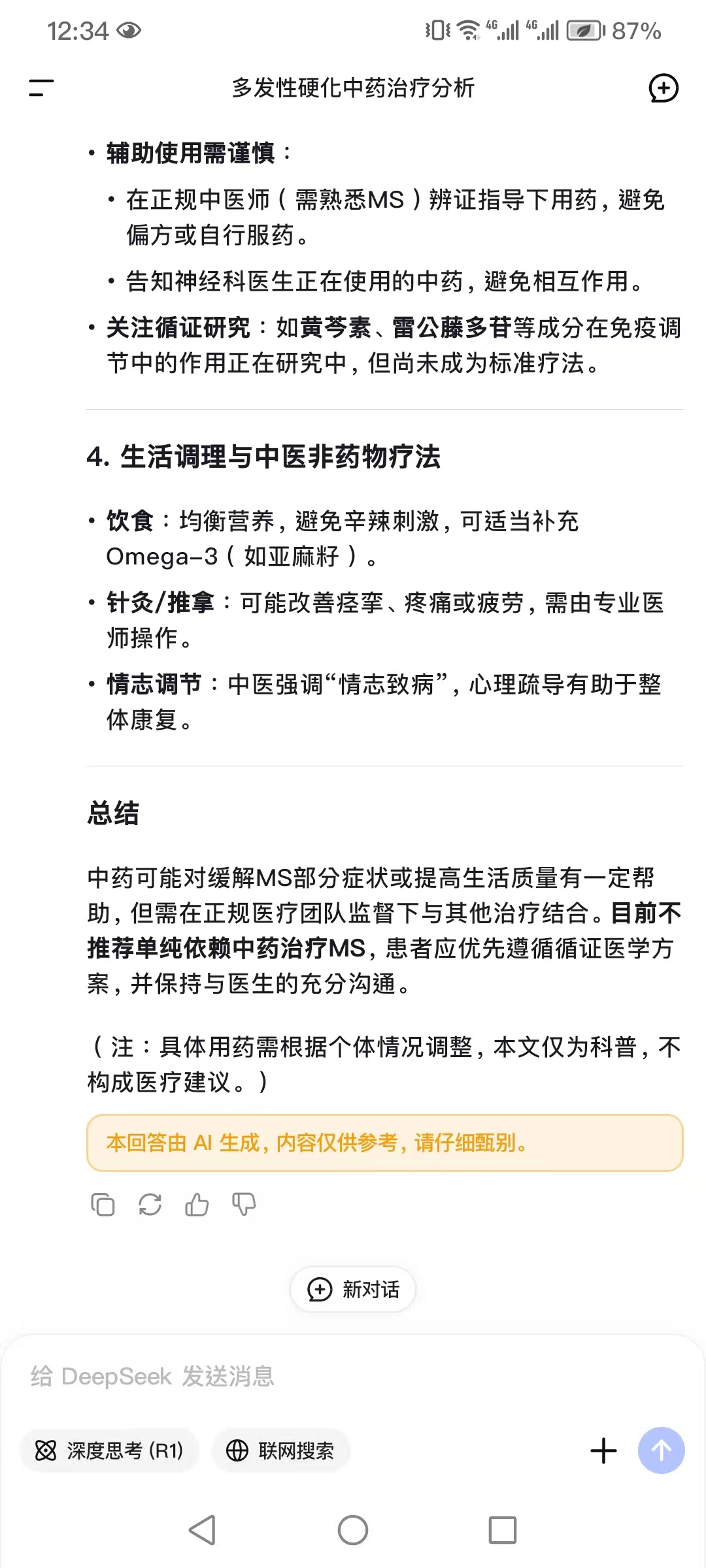Like the response with thumbs up
The width and height of the screenshot is (706, 1568).
[197, 1204]
